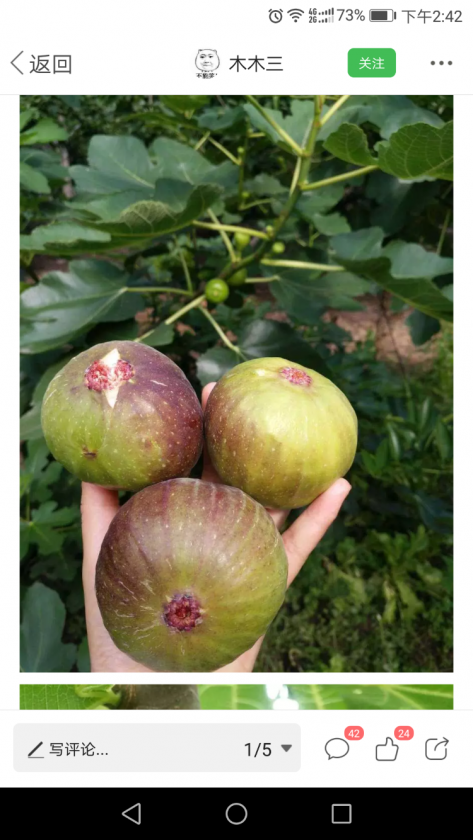
Task: Expand the 1/5 page selector dropdown
Action: [268, 749]
